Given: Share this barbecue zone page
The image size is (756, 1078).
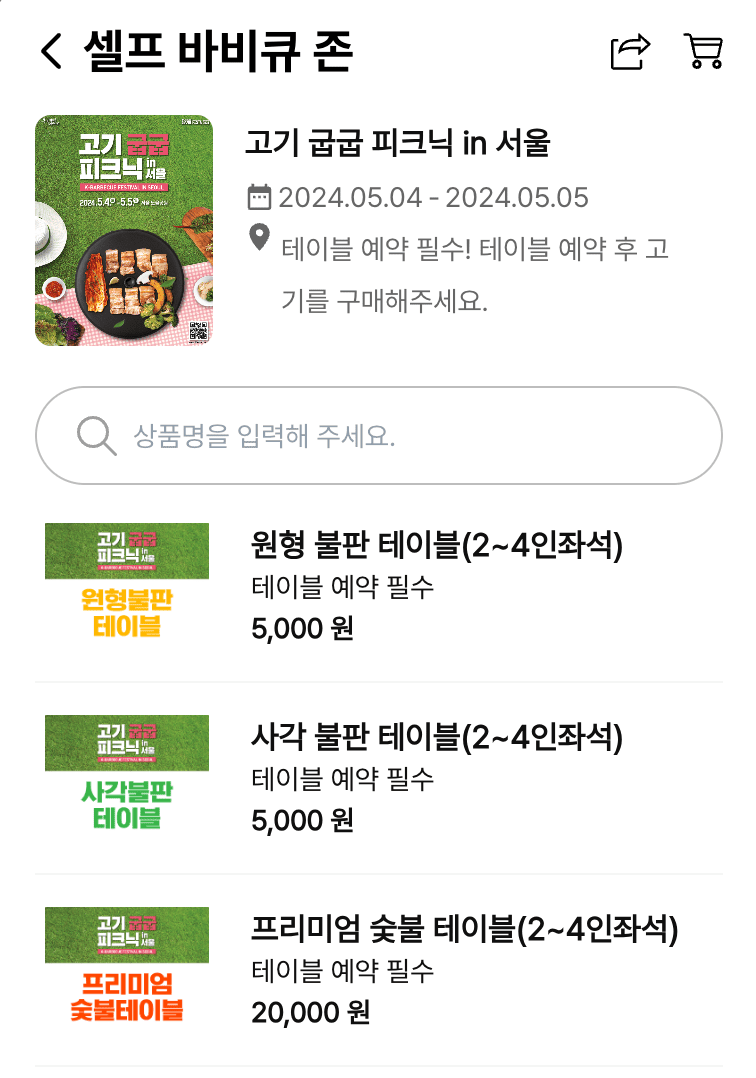Looking at the screenshot, I should 630,52.
